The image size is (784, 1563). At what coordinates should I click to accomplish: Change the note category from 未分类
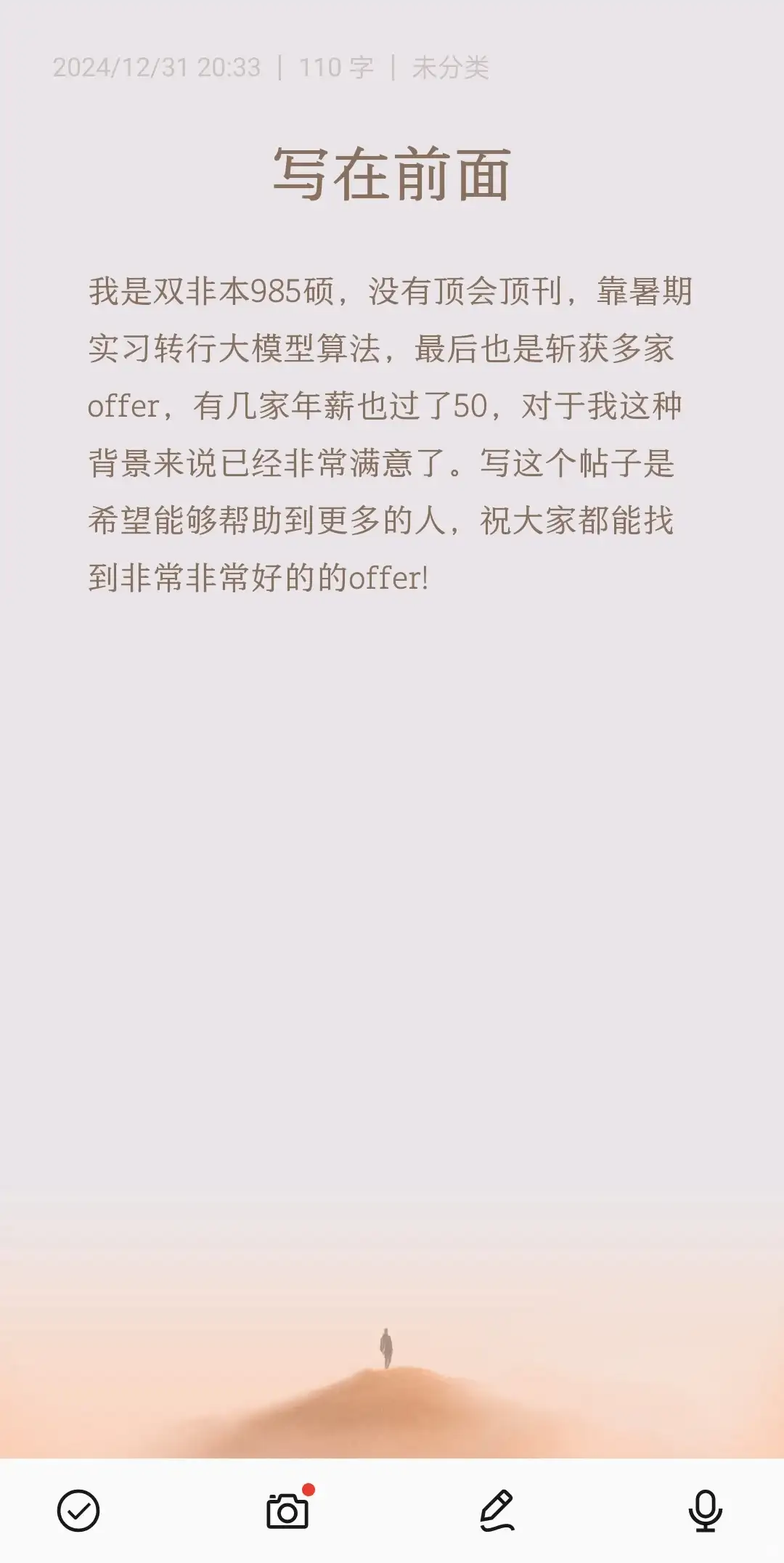coord(452,68)
